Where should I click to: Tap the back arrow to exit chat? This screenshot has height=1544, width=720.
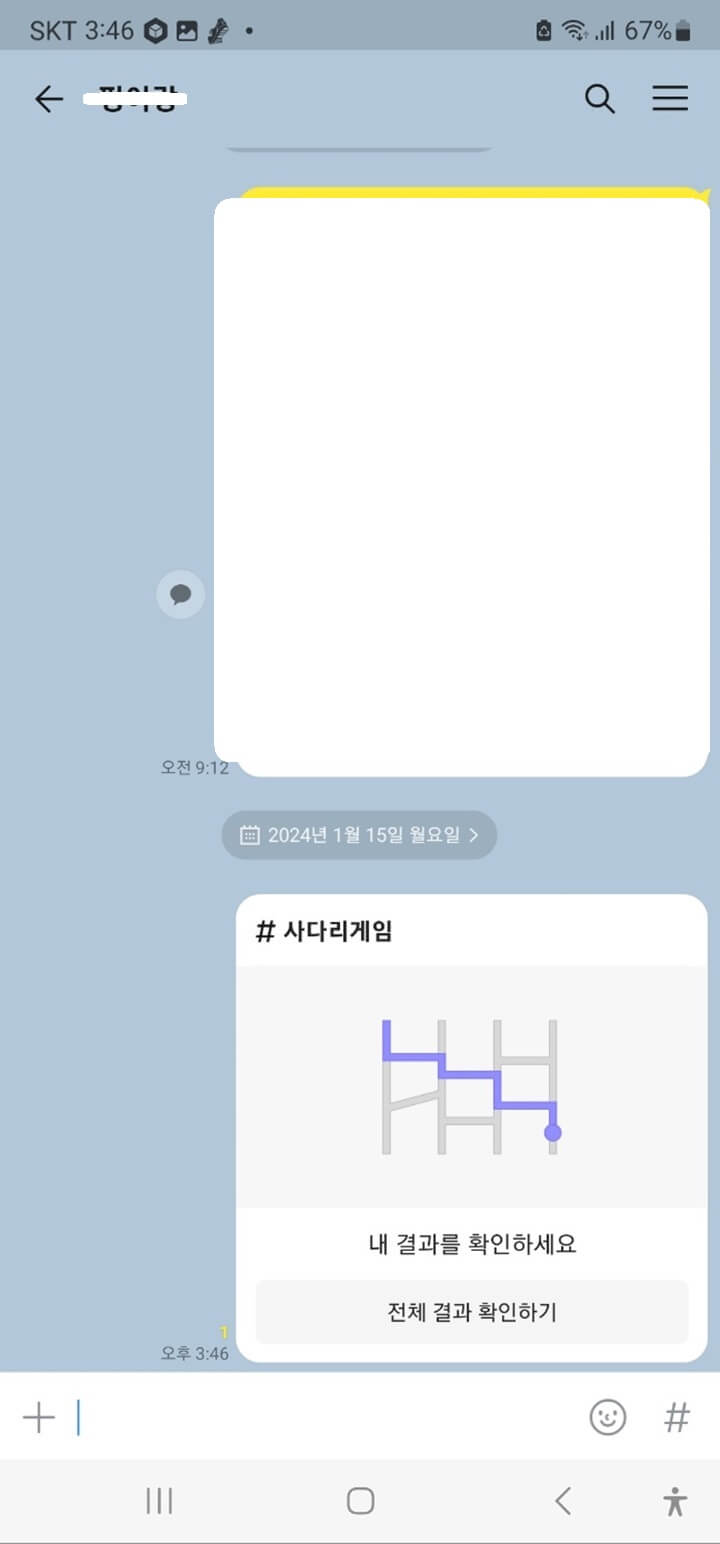[48, 99]
